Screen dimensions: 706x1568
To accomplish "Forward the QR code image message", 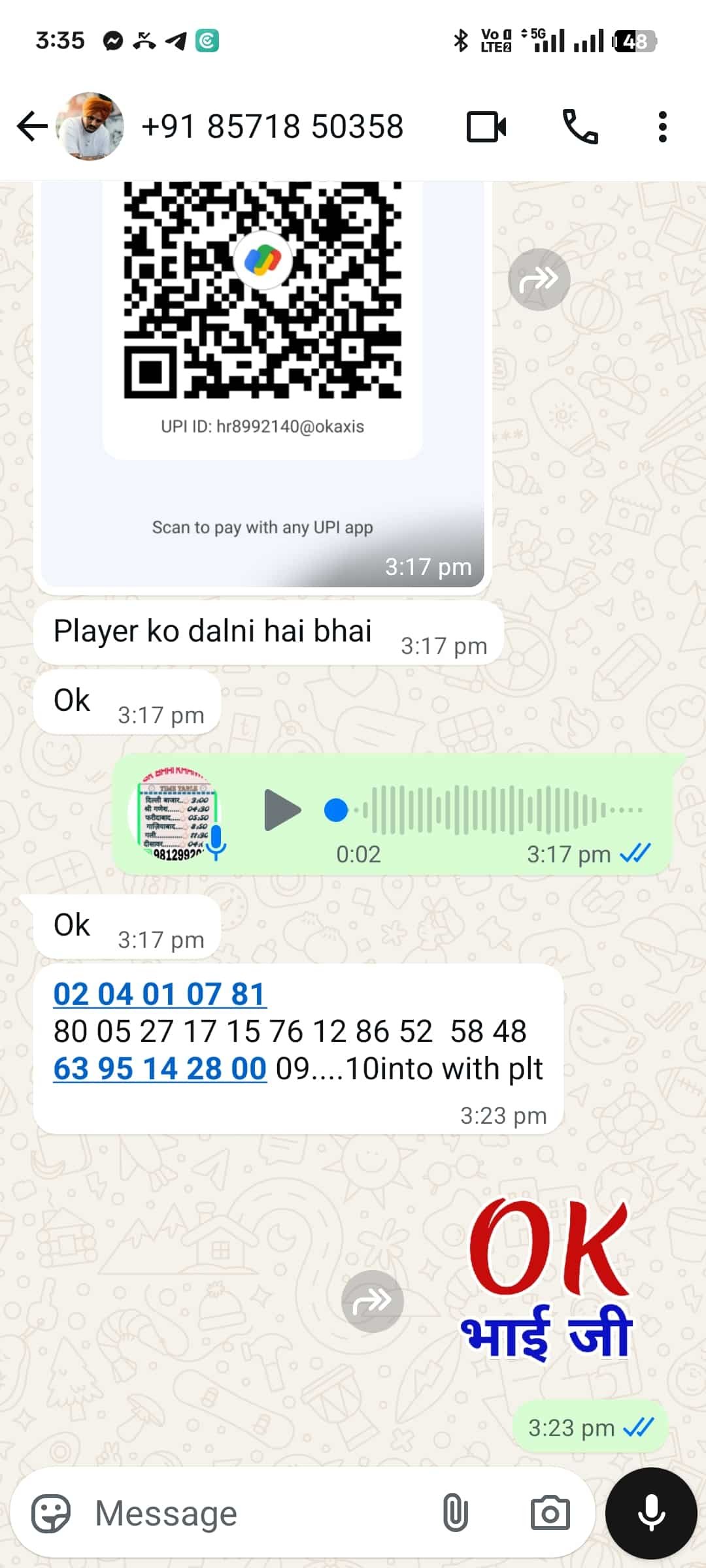I will tap(539, 280).
